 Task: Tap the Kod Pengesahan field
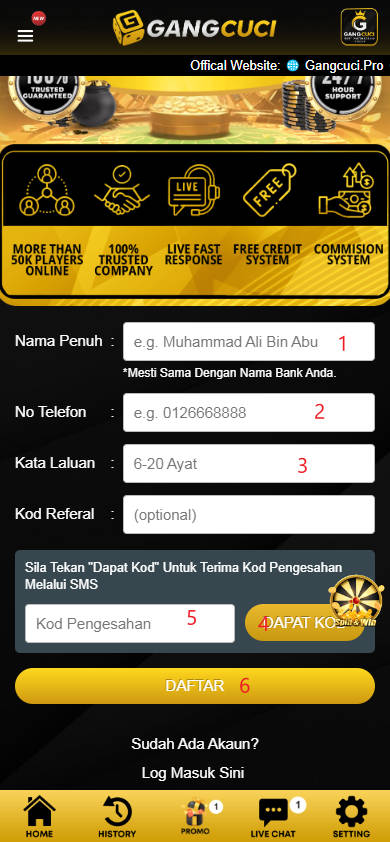tap(130, 623)
